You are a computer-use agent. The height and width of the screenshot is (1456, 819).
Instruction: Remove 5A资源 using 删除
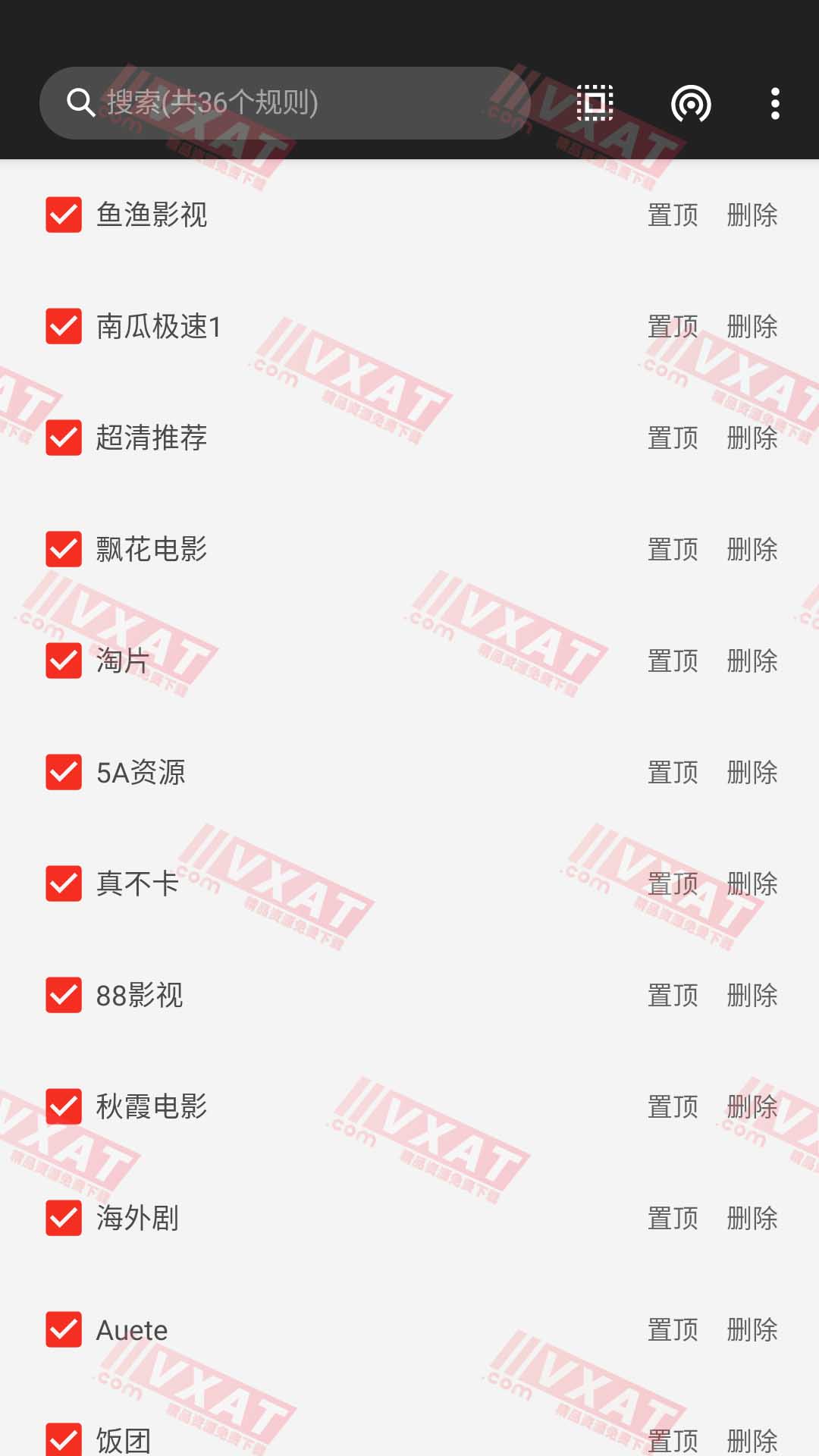coord(752,772)
